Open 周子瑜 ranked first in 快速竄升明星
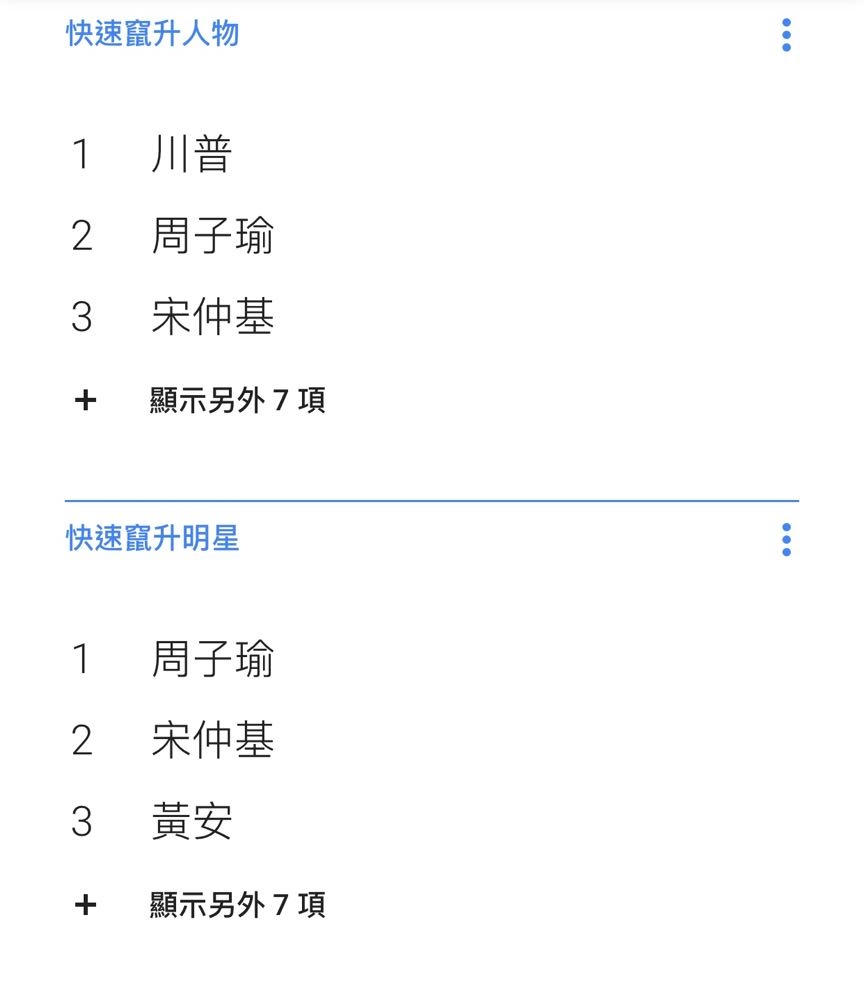 [212, 660]
